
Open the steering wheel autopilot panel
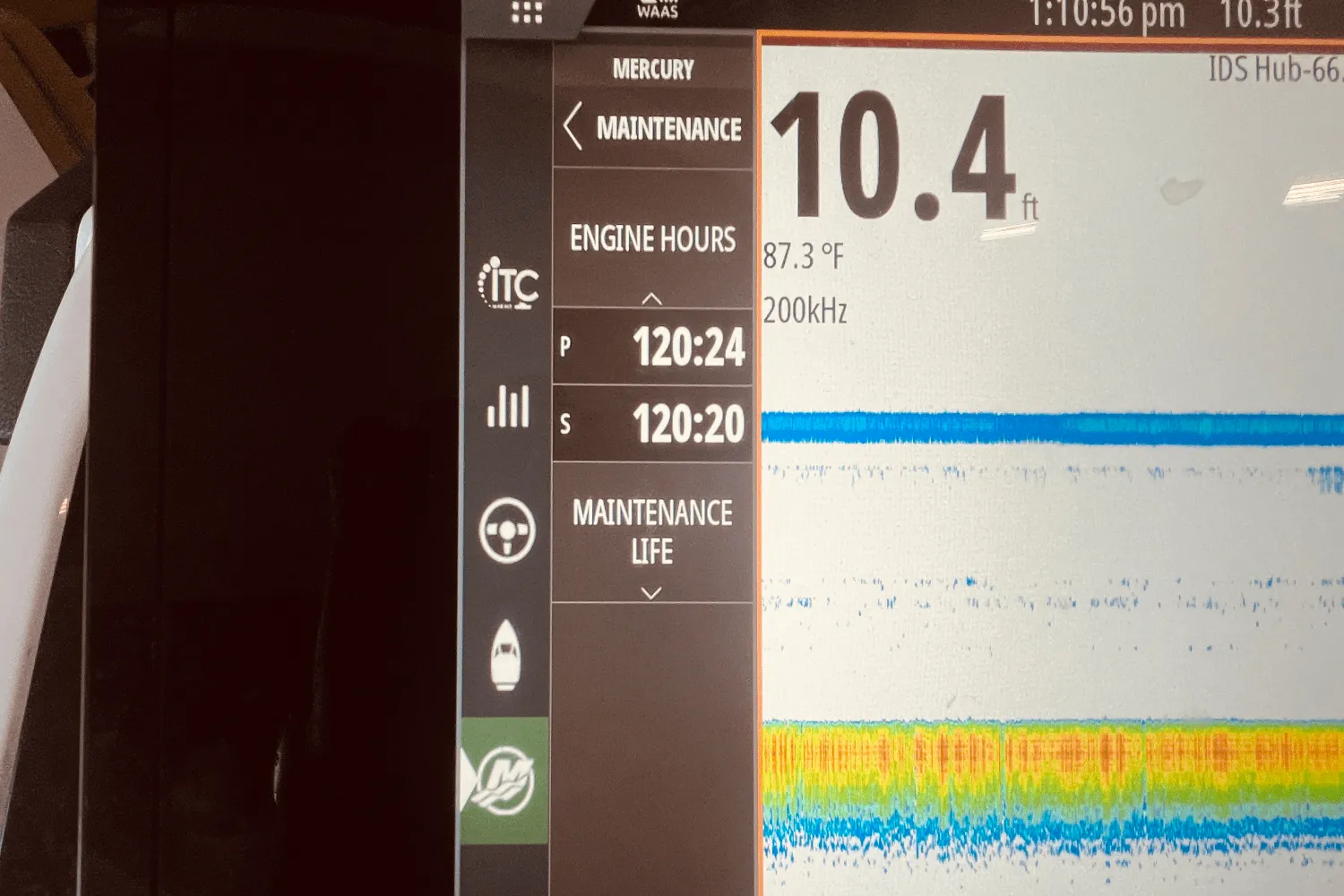tap(507, 530)
